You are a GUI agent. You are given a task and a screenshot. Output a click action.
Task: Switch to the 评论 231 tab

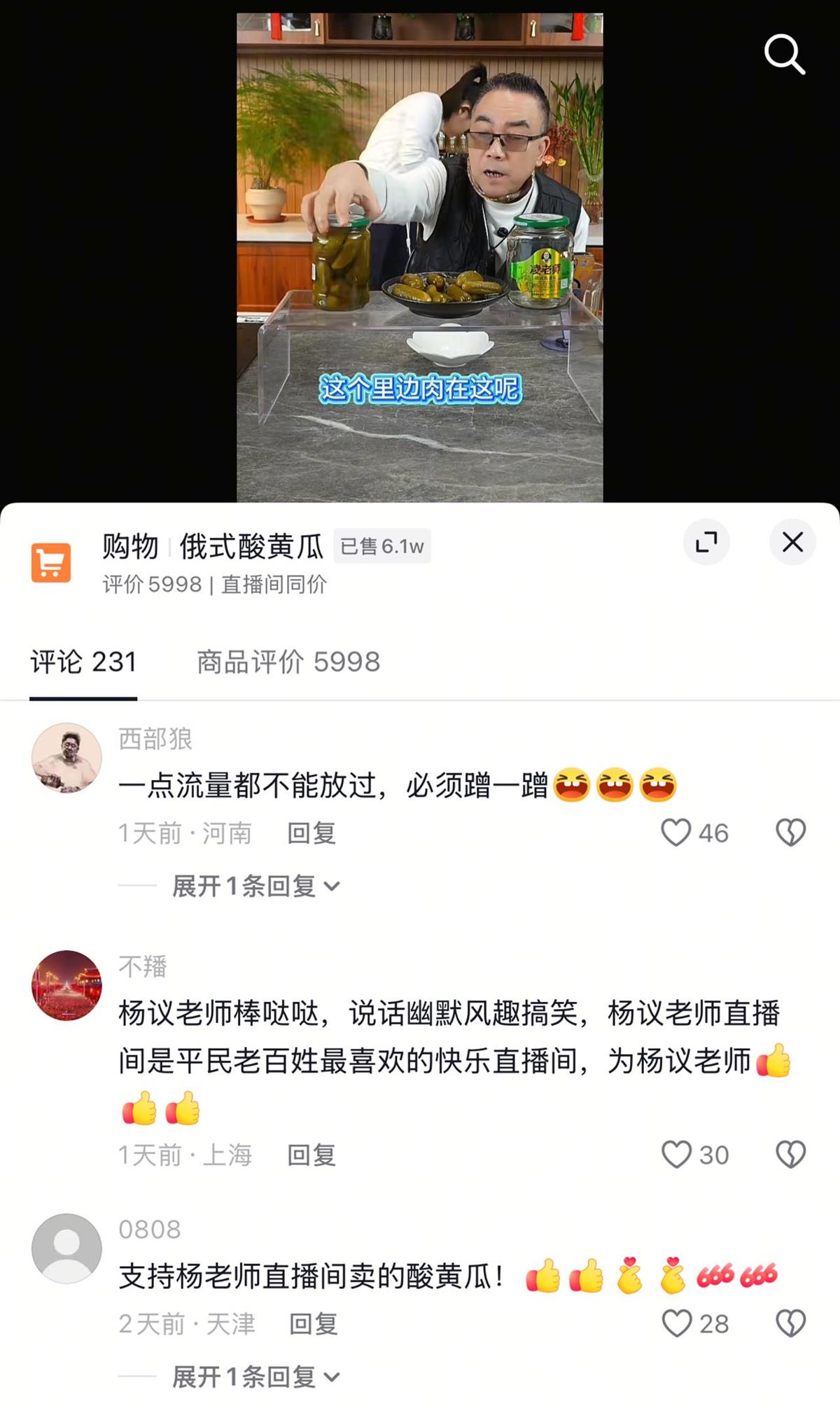83,662
